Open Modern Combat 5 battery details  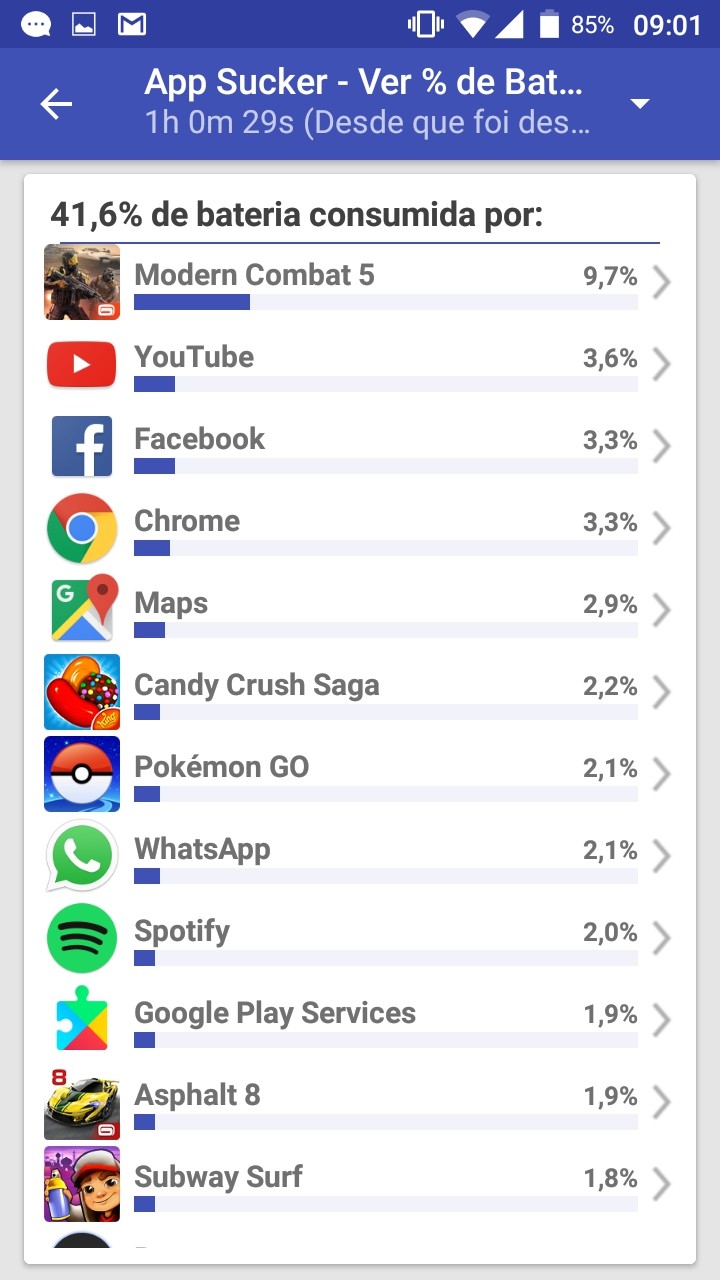point(360,283)
